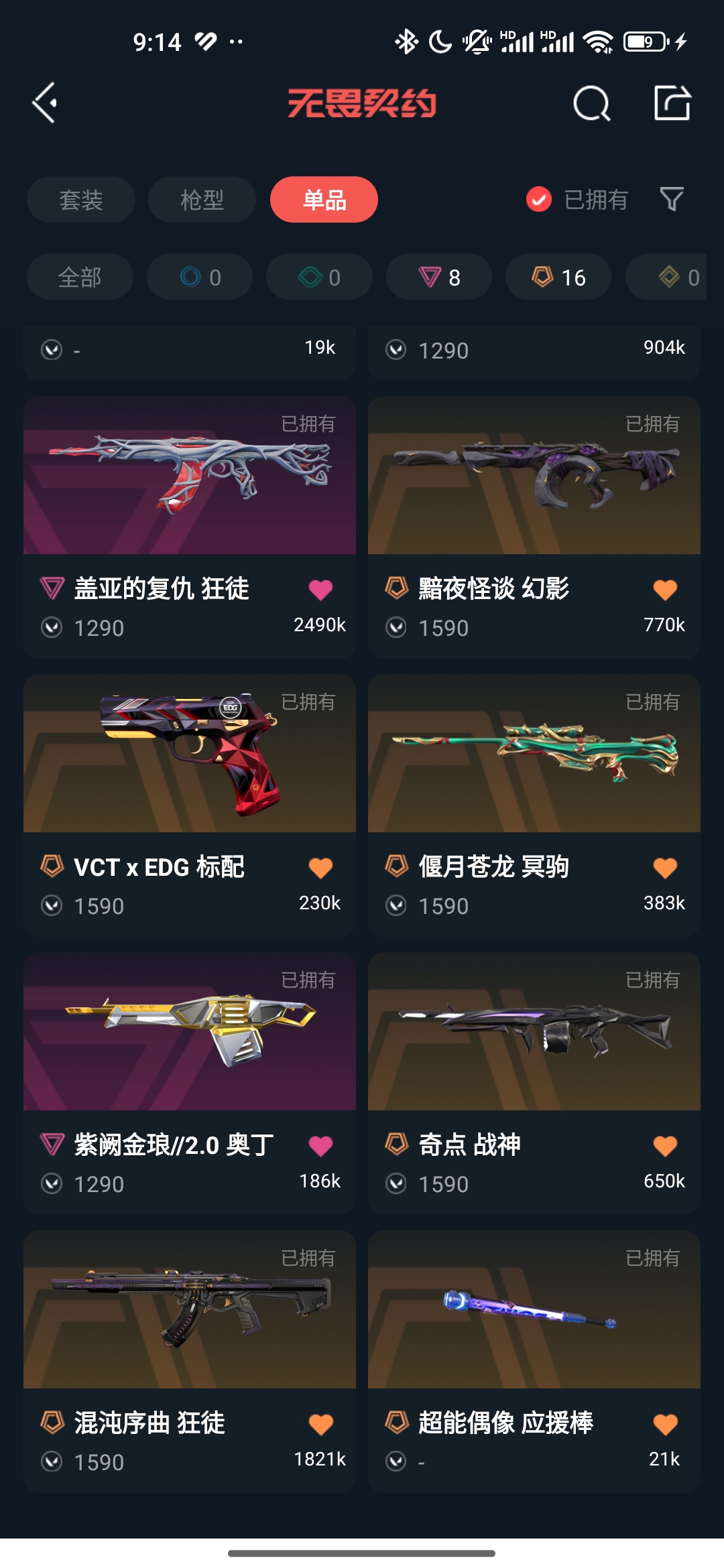Tap the share icon at top right
This screenshot has height=1568, width=724.
pos(672,103)
